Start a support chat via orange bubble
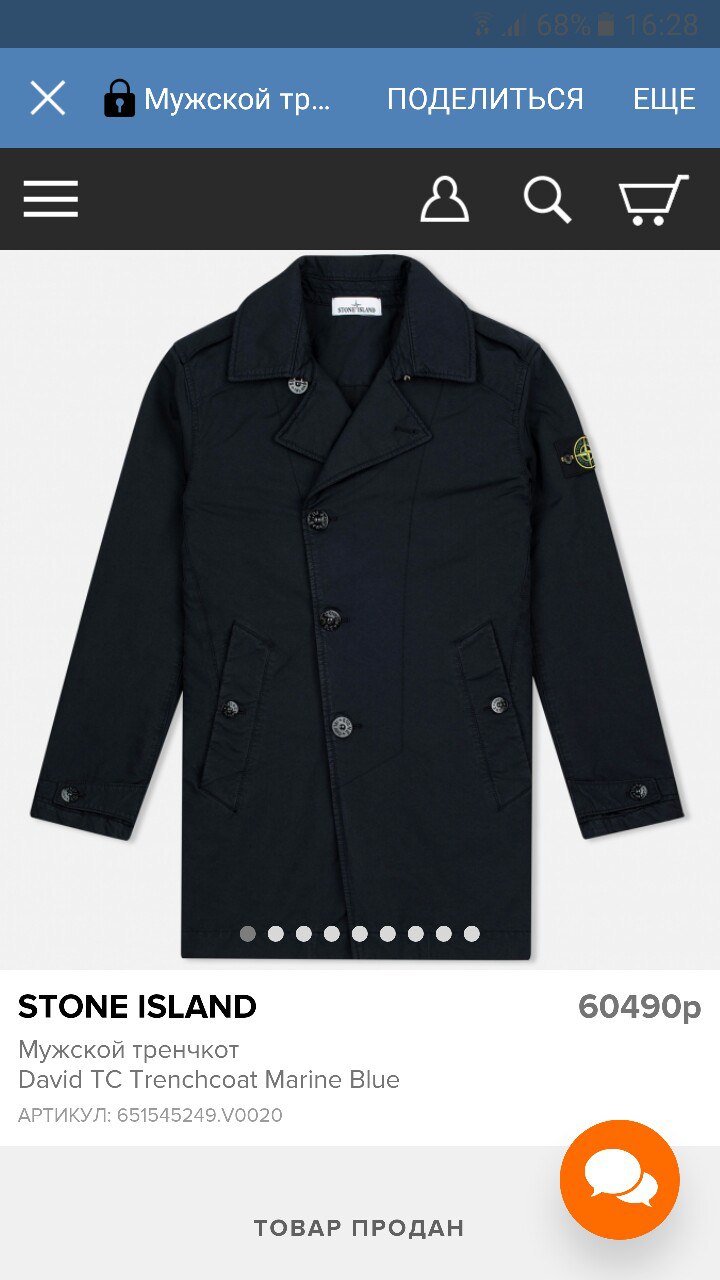The width and height of the screenshot is (720, 1280). [620, 1180]
